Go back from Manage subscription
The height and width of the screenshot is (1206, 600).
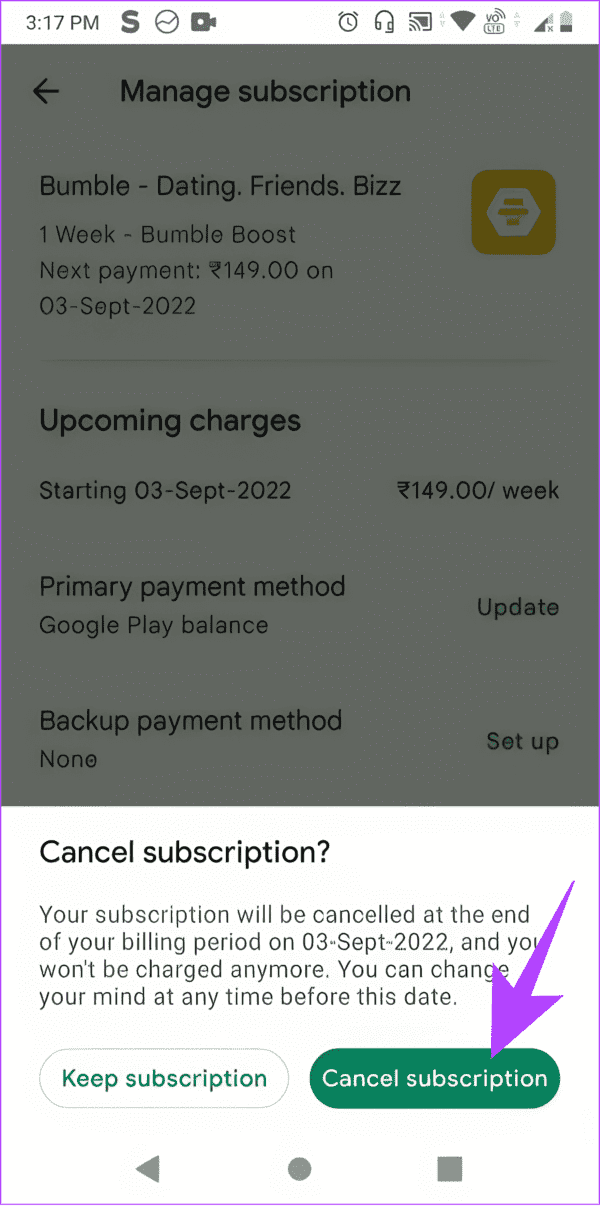(x=46, y=92)
